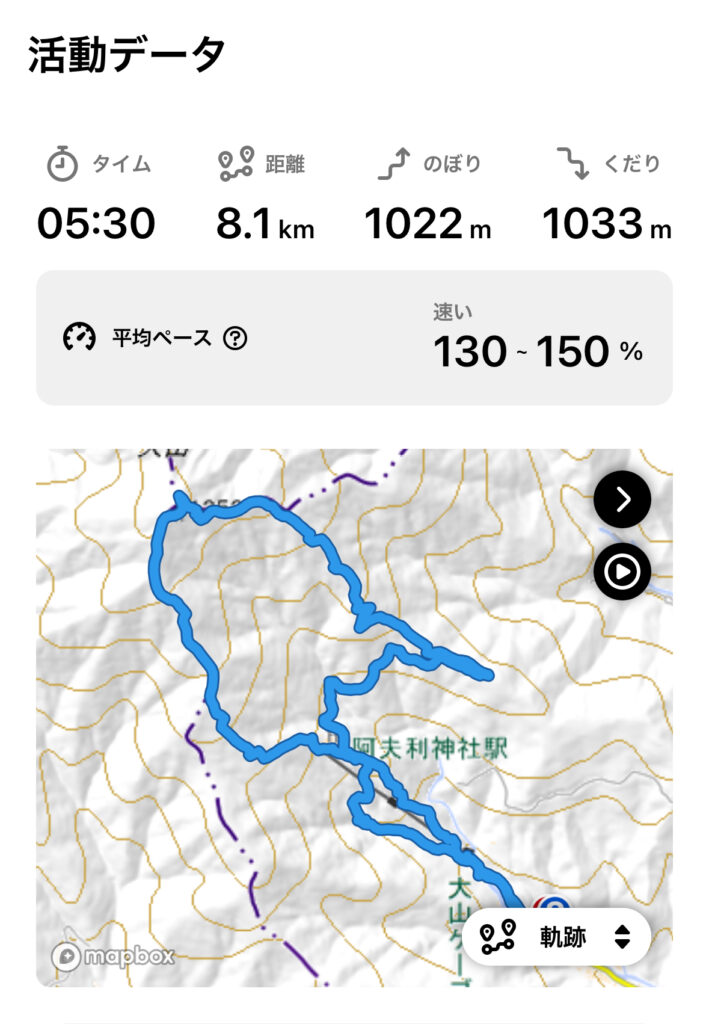709x1024 pixels.
Task: Play the track replay animation
Action: coord(622,572)
